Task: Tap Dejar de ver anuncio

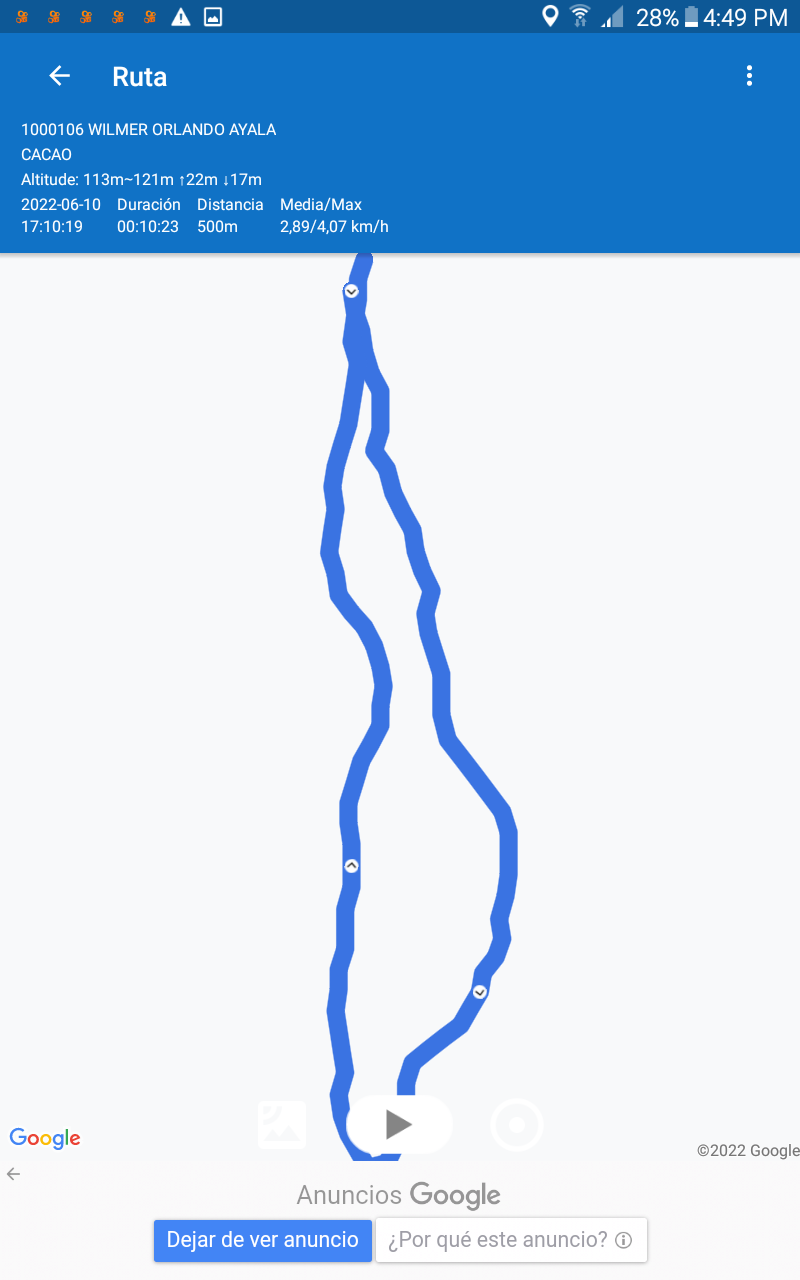Action: click(x=262, y=1240)
